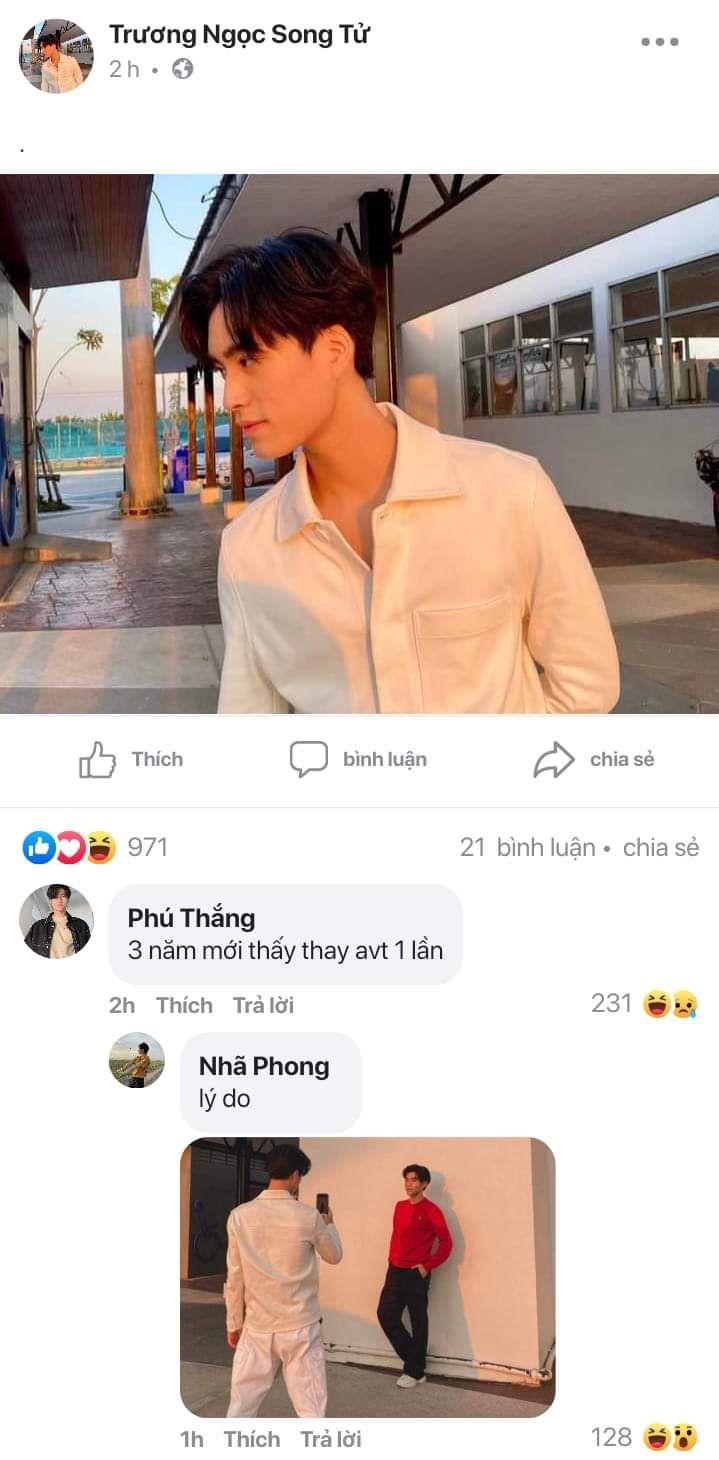Open the post's three-dot options menu
Viewport: 719px width, 1460px height.
click(x=659, y=42)
